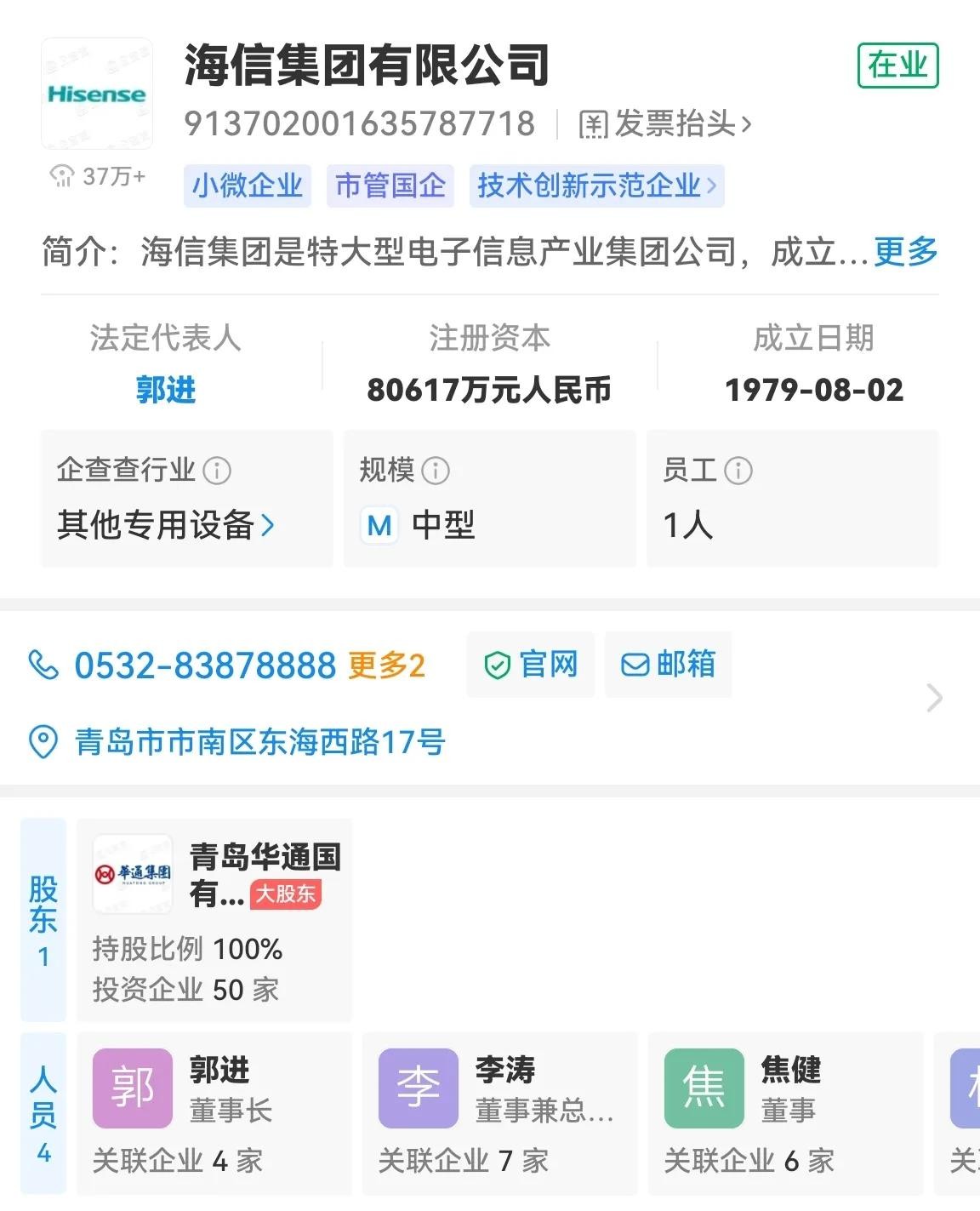Screen dimensions: 980x1211
Task: Open the 其他专用设备 industry link
Action: tap(166, 525)
